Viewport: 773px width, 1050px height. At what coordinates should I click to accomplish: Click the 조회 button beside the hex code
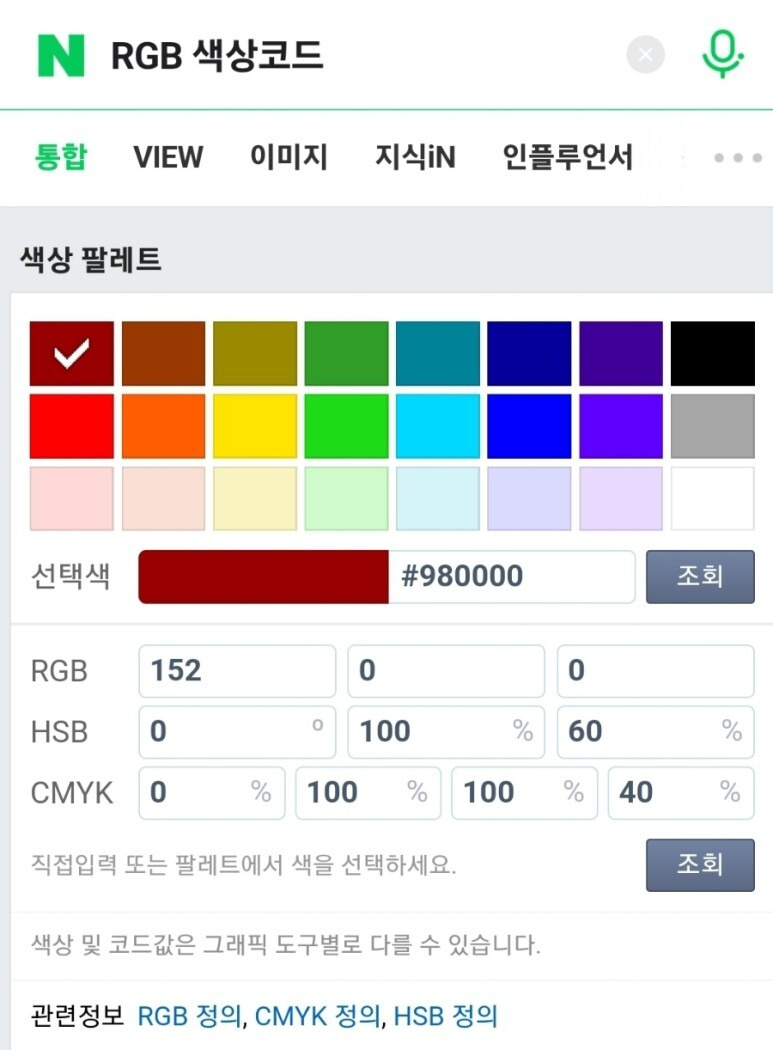coord(700,576)
